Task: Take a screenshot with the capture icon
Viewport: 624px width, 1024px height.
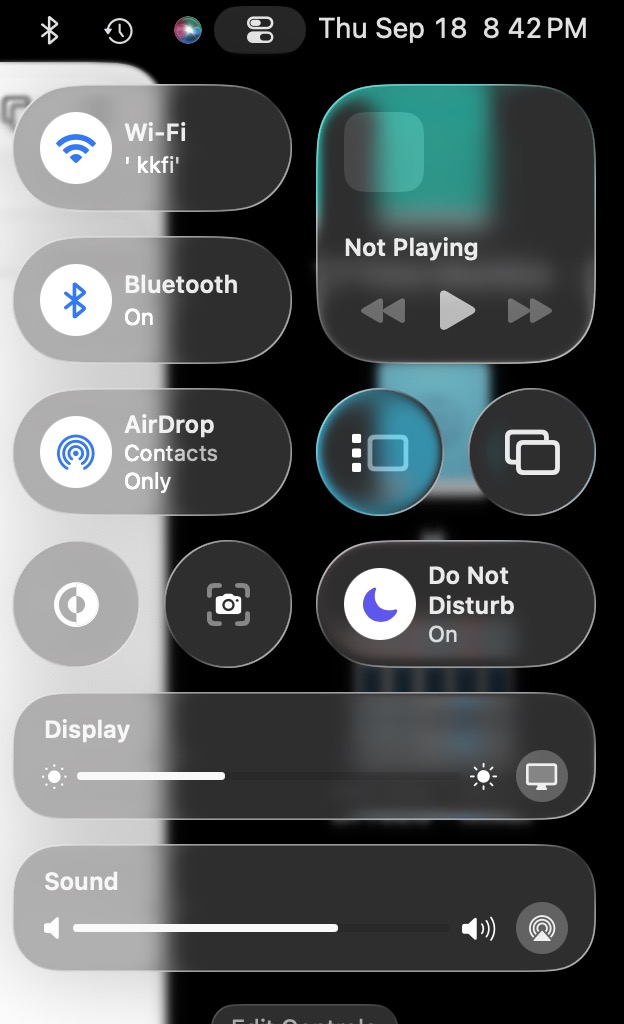Action: [x=228, y=604]
